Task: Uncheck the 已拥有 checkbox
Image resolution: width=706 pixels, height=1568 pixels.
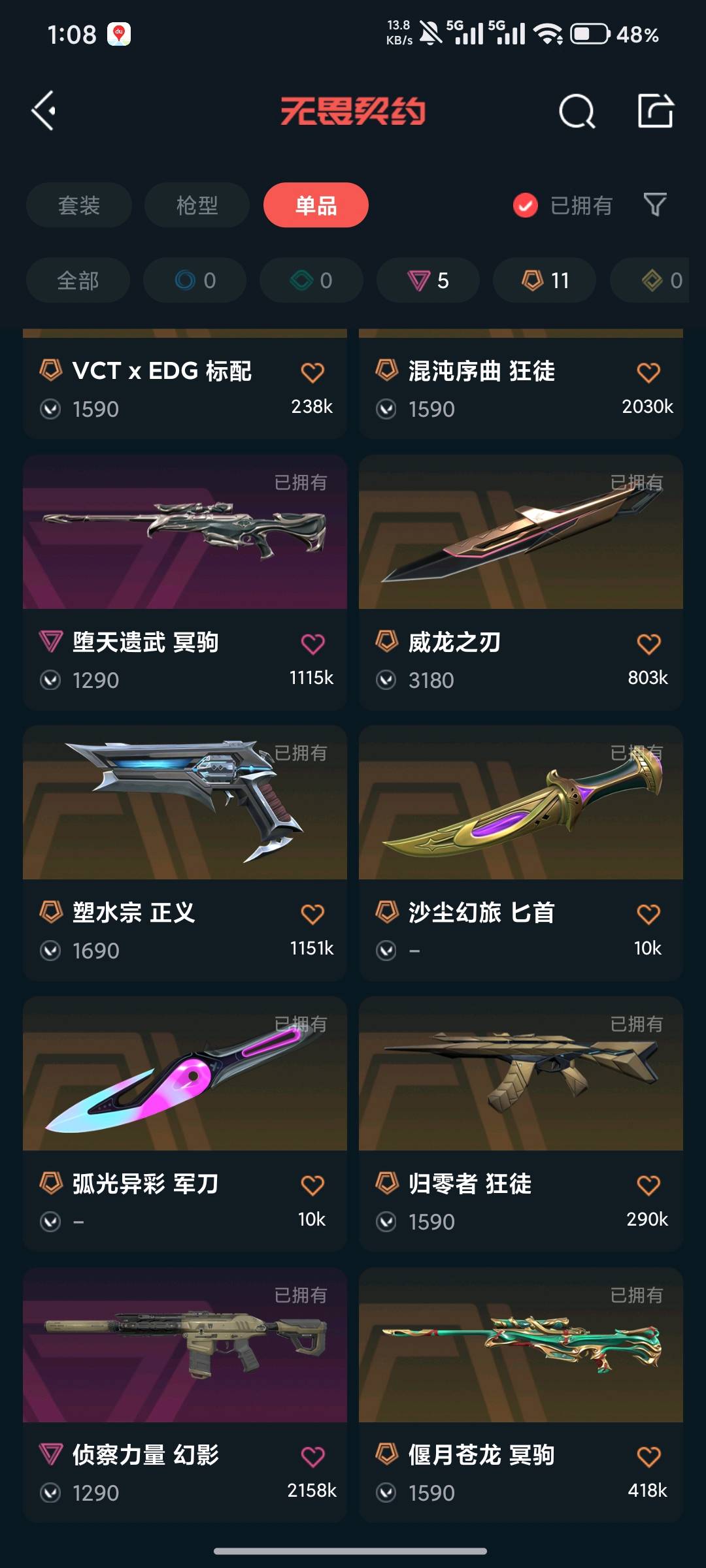Action: 526,205
